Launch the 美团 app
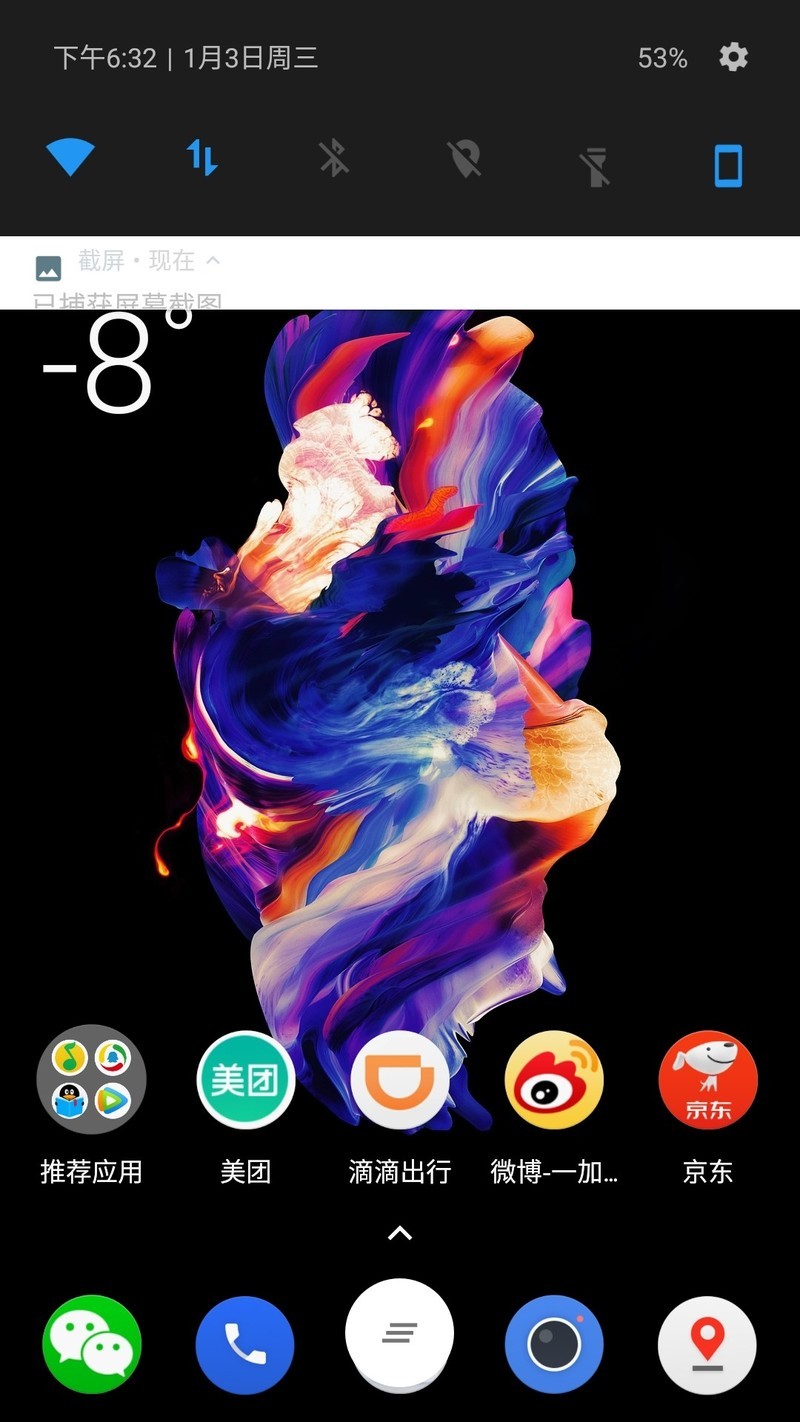 point(246,1080)
